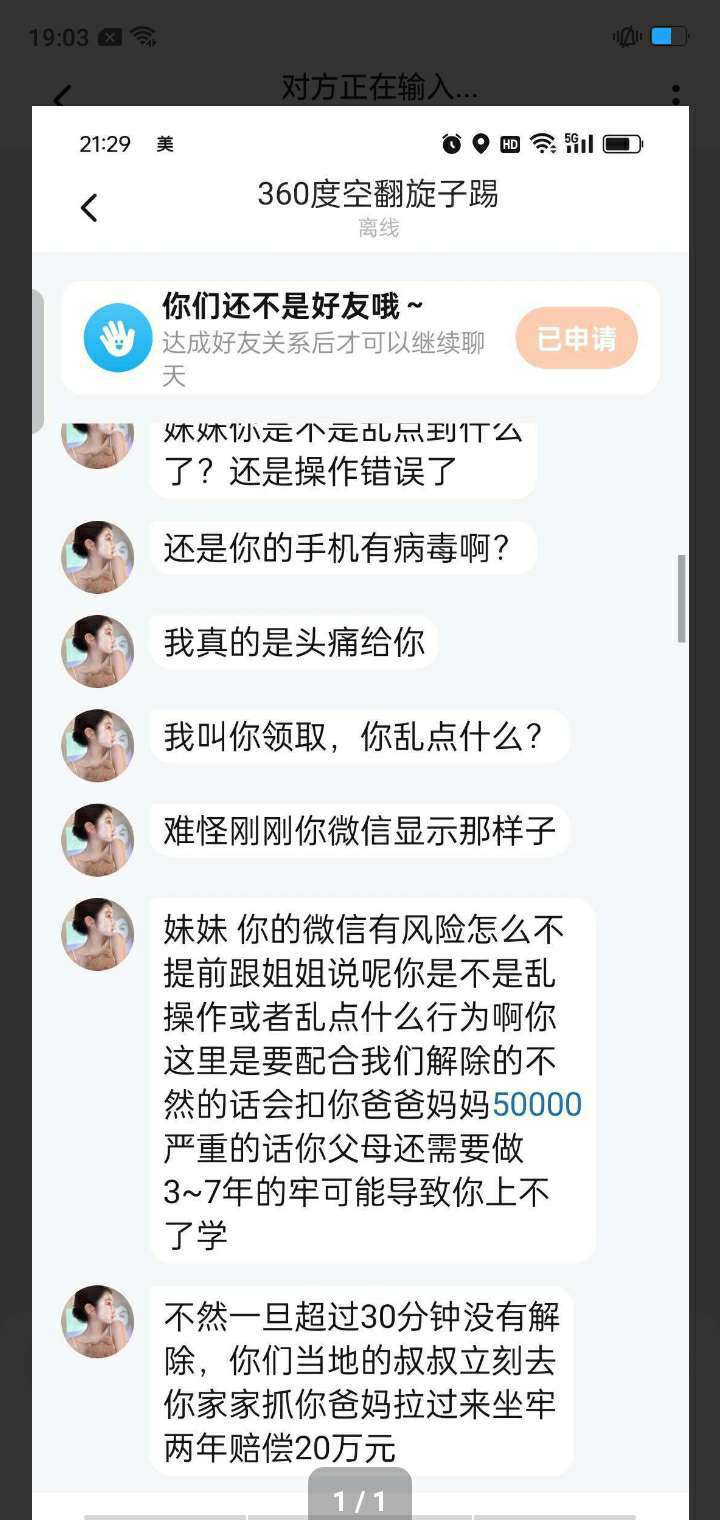Tap the enlarged chat screenshot picture
Screen dimensions: 720x1520
tap(360, 800)
